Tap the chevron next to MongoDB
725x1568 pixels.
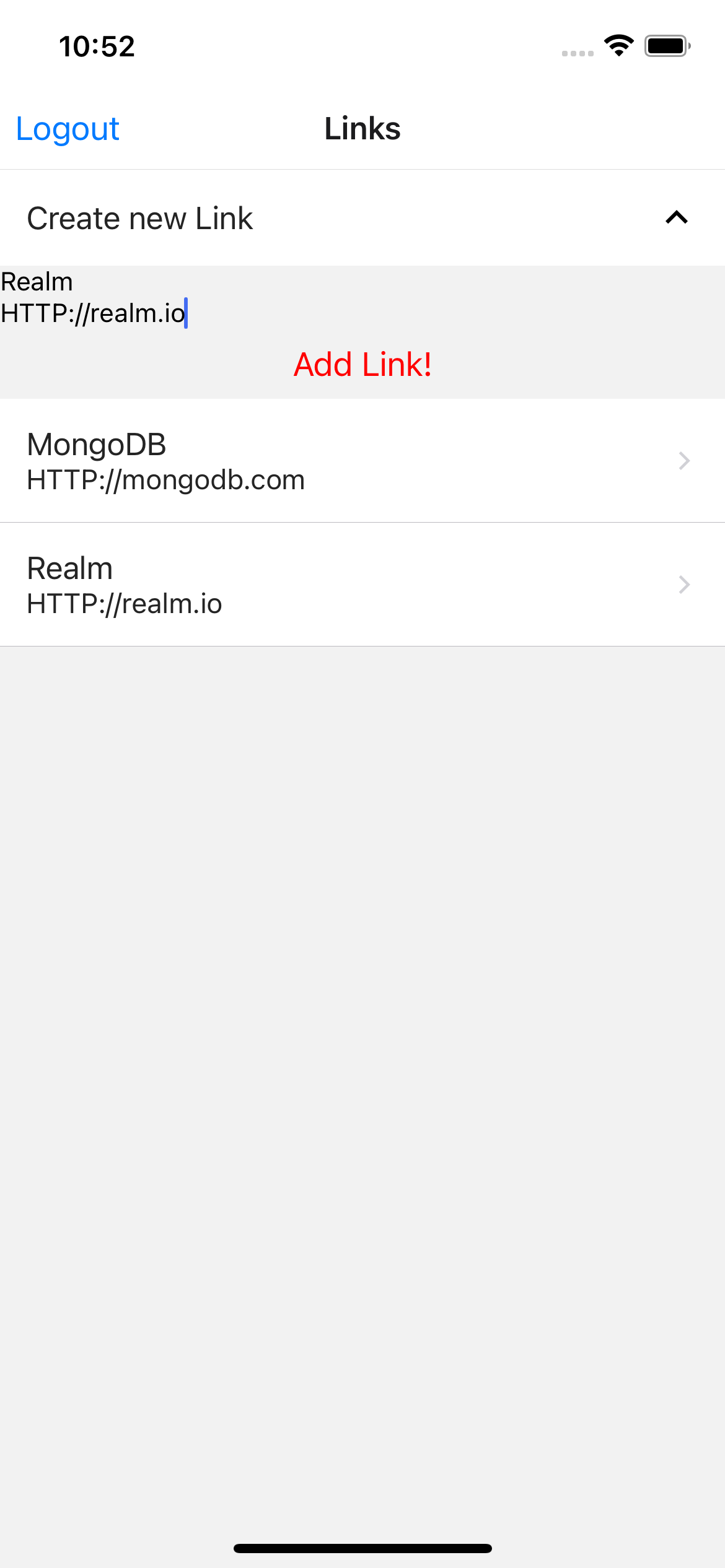[683, 461]
